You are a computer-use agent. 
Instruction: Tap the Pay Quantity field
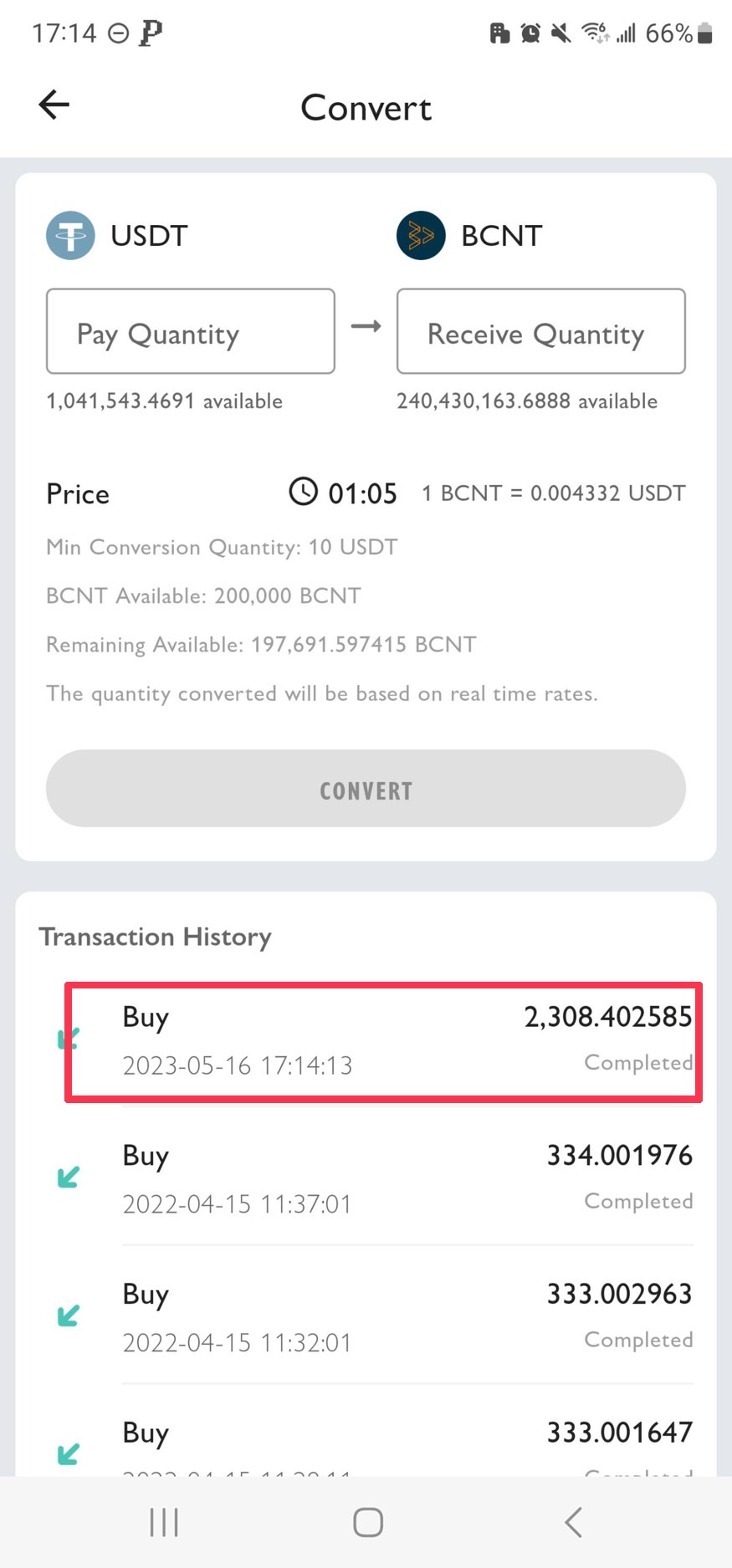191,331
